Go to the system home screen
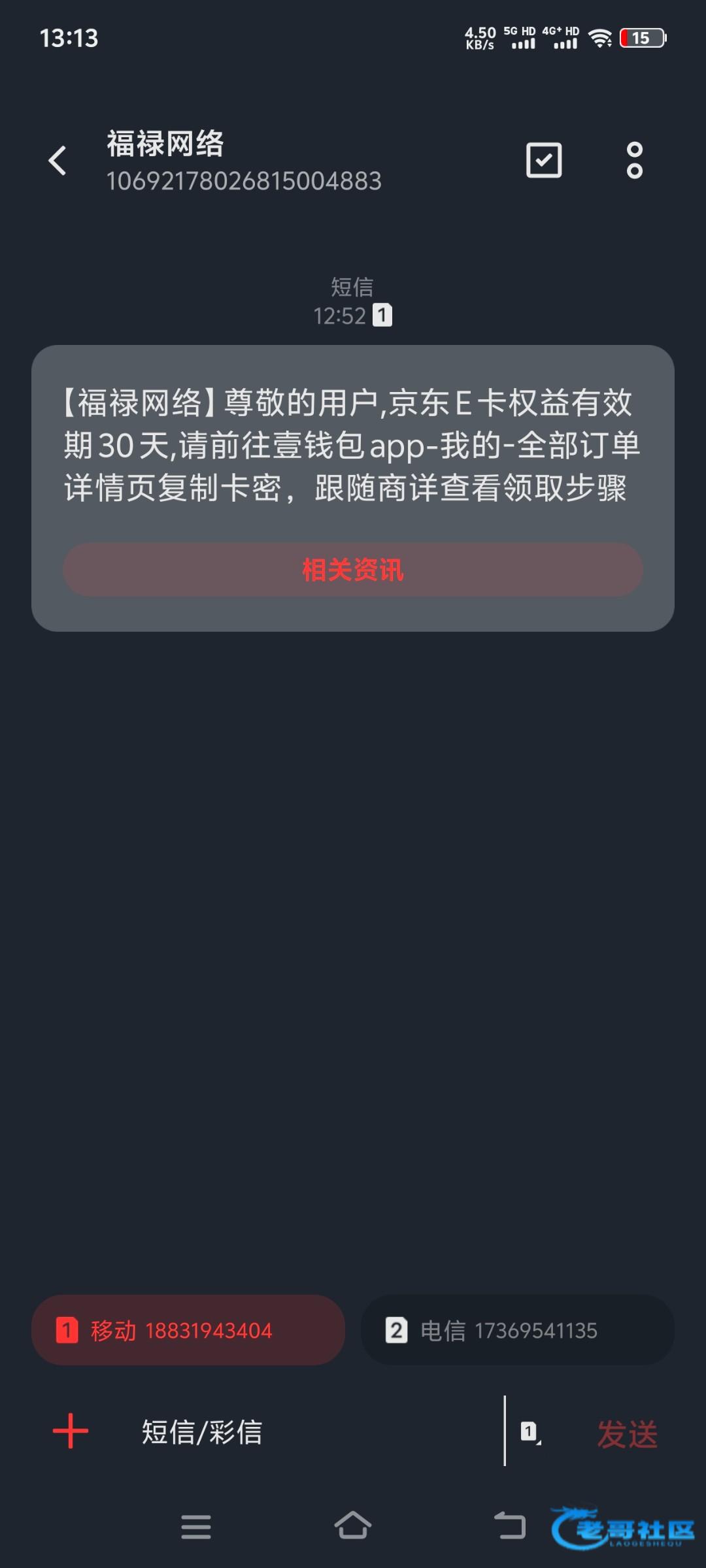The image size is (706, 1568). [353, 1526]
